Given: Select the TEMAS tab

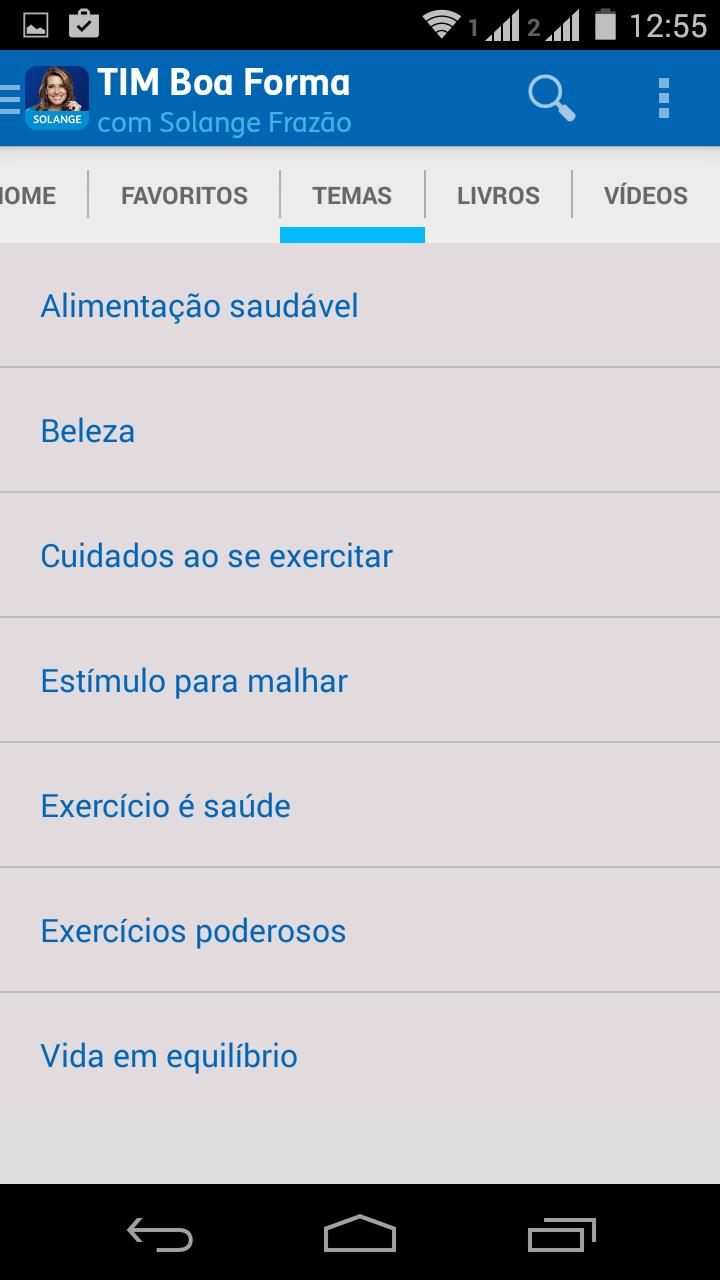Looking at the screenshot, I should click(x=352, y=195).
